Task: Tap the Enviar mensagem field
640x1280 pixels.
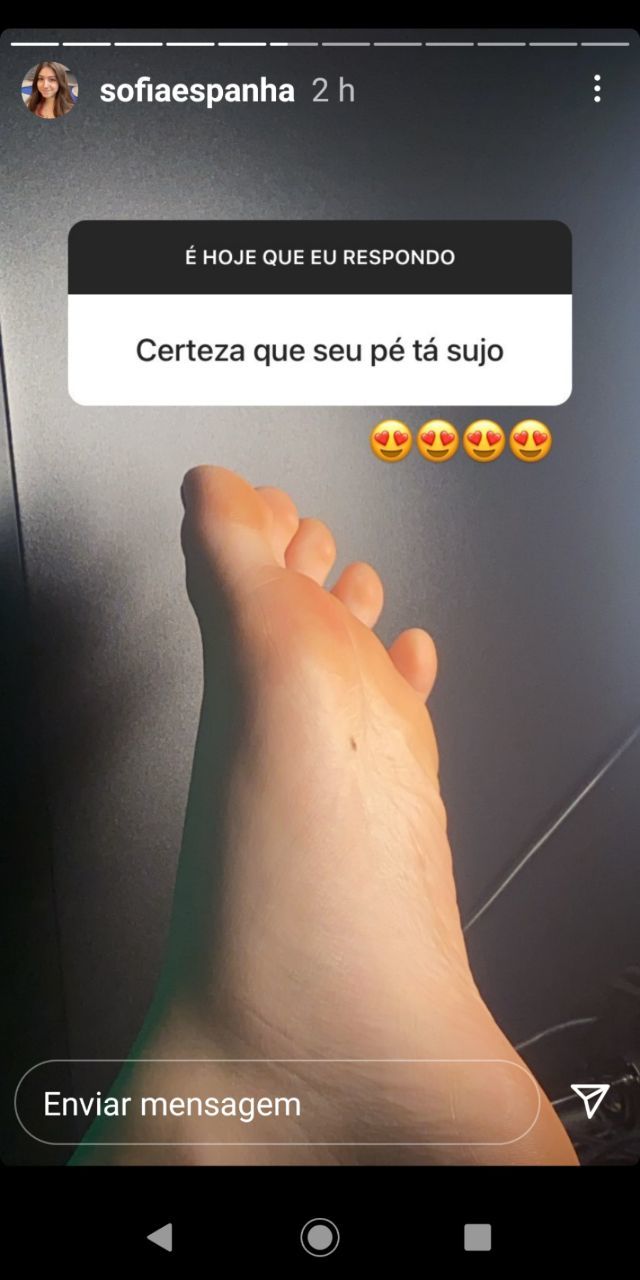Action: (276, 1103)
